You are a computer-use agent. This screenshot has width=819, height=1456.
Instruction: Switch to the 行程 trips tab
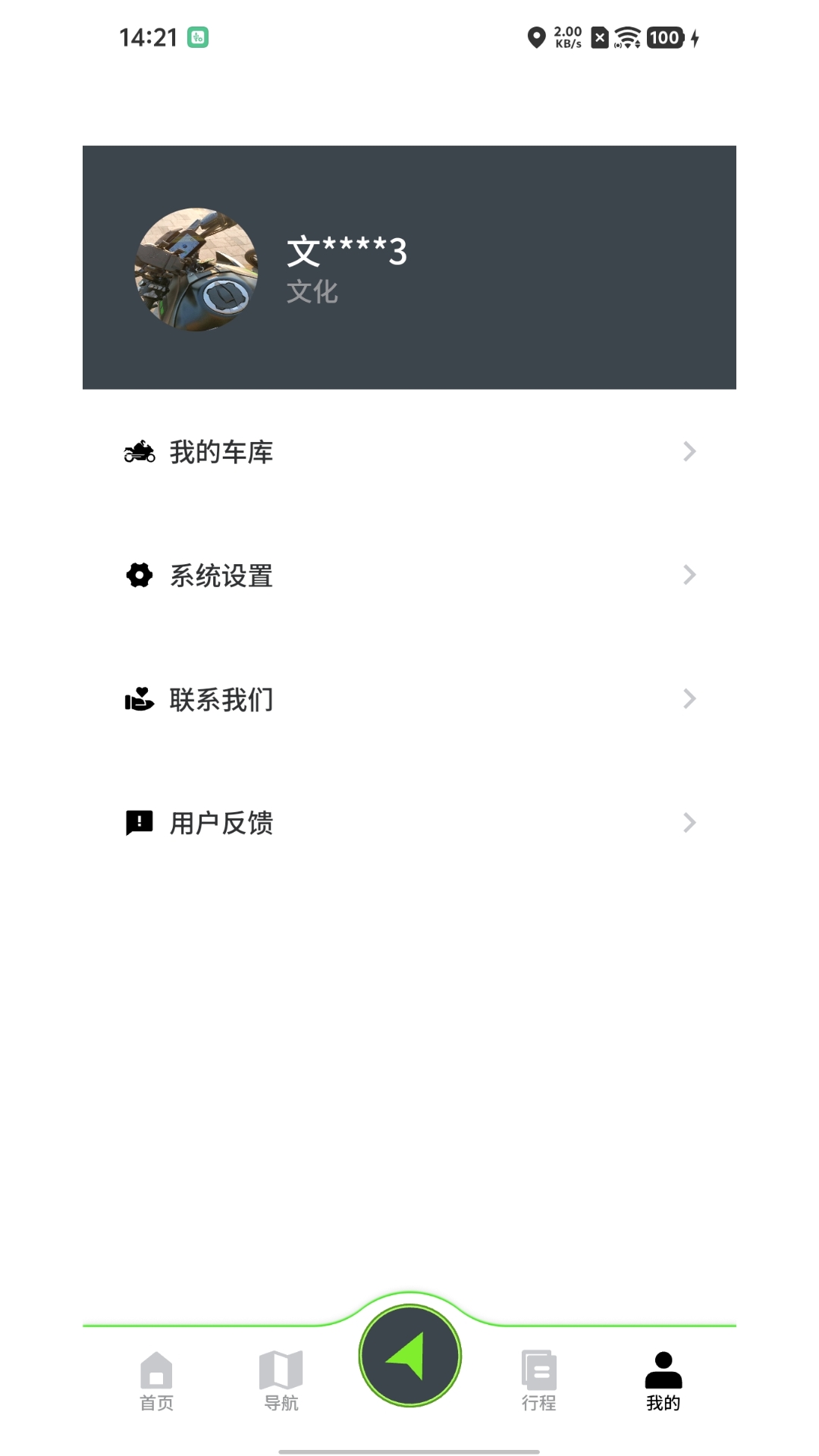click(x=538, y=1381)
